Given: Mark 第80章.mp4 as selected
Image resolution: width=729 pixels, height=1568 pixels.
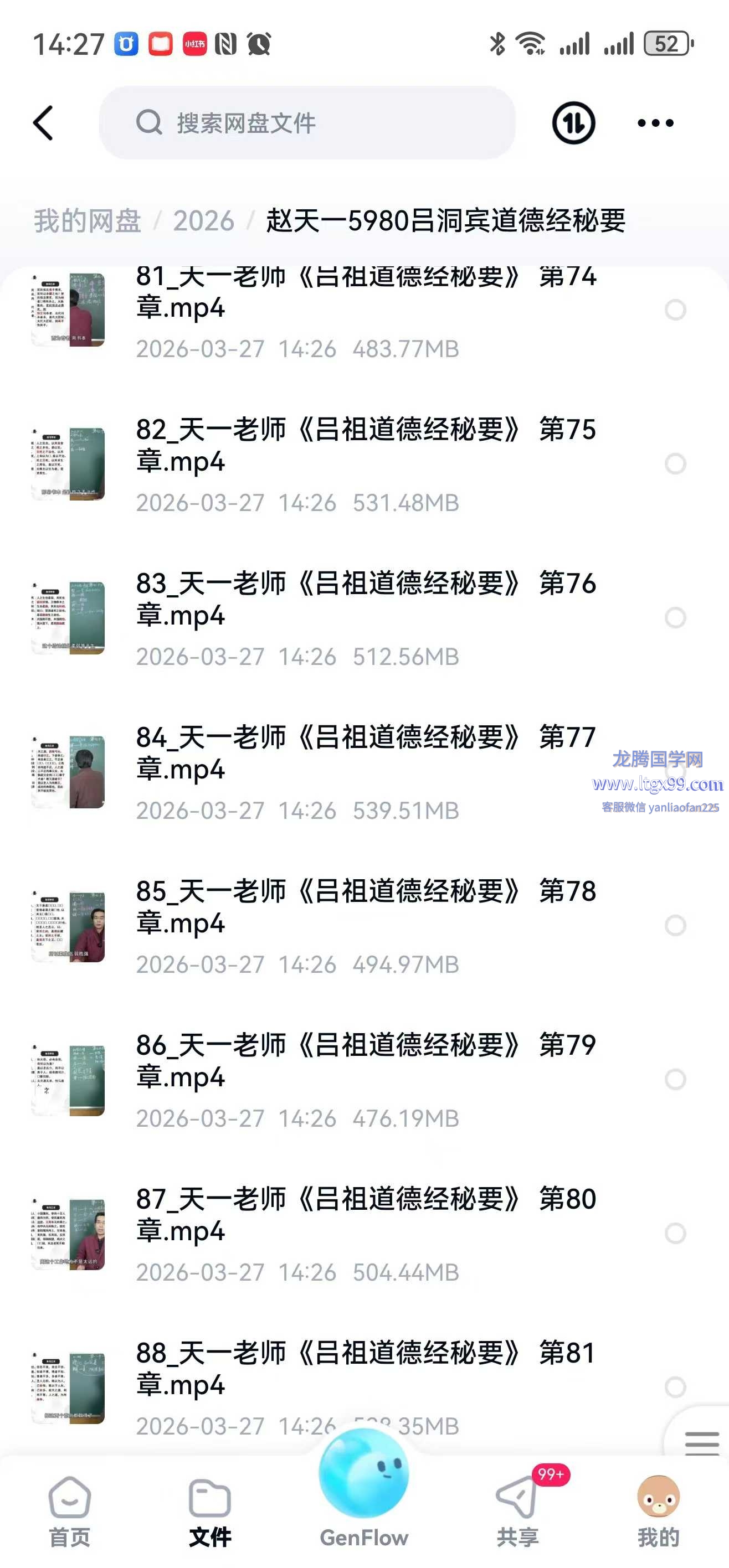Looking at the screenshot, I should coord(675,1233).
